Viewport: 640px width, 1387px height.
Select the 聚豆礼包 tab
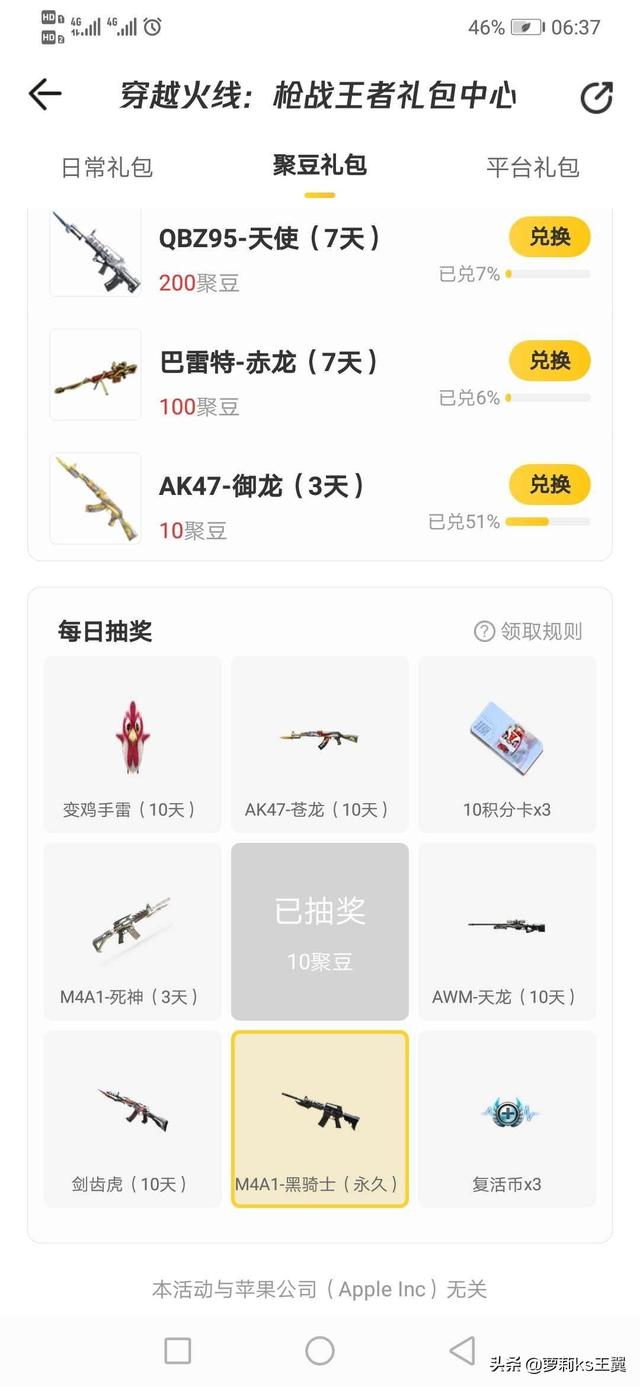click(x=320, y=165)
